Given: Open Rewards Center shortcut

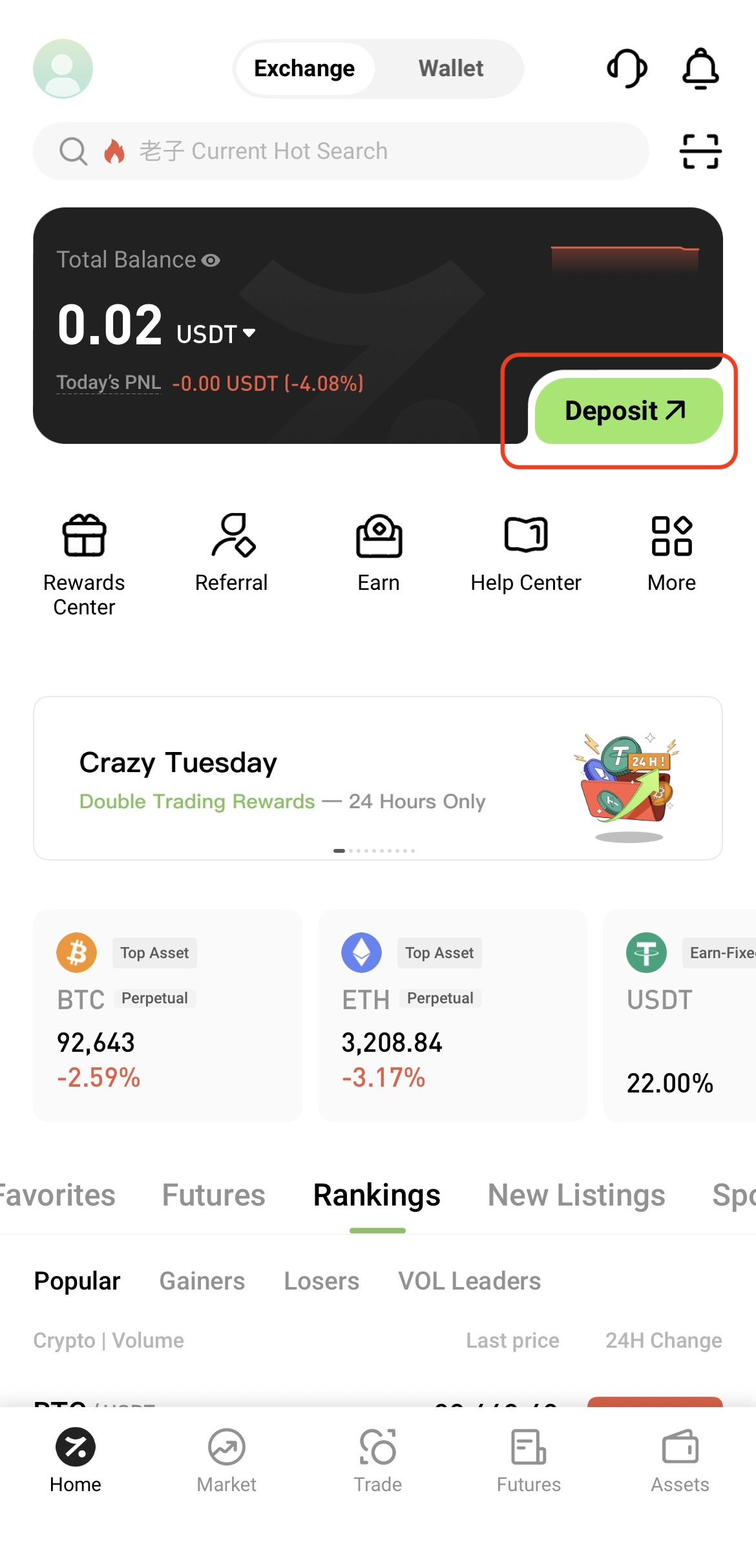Looking at the screenshot, I should (x=84, y=562).
